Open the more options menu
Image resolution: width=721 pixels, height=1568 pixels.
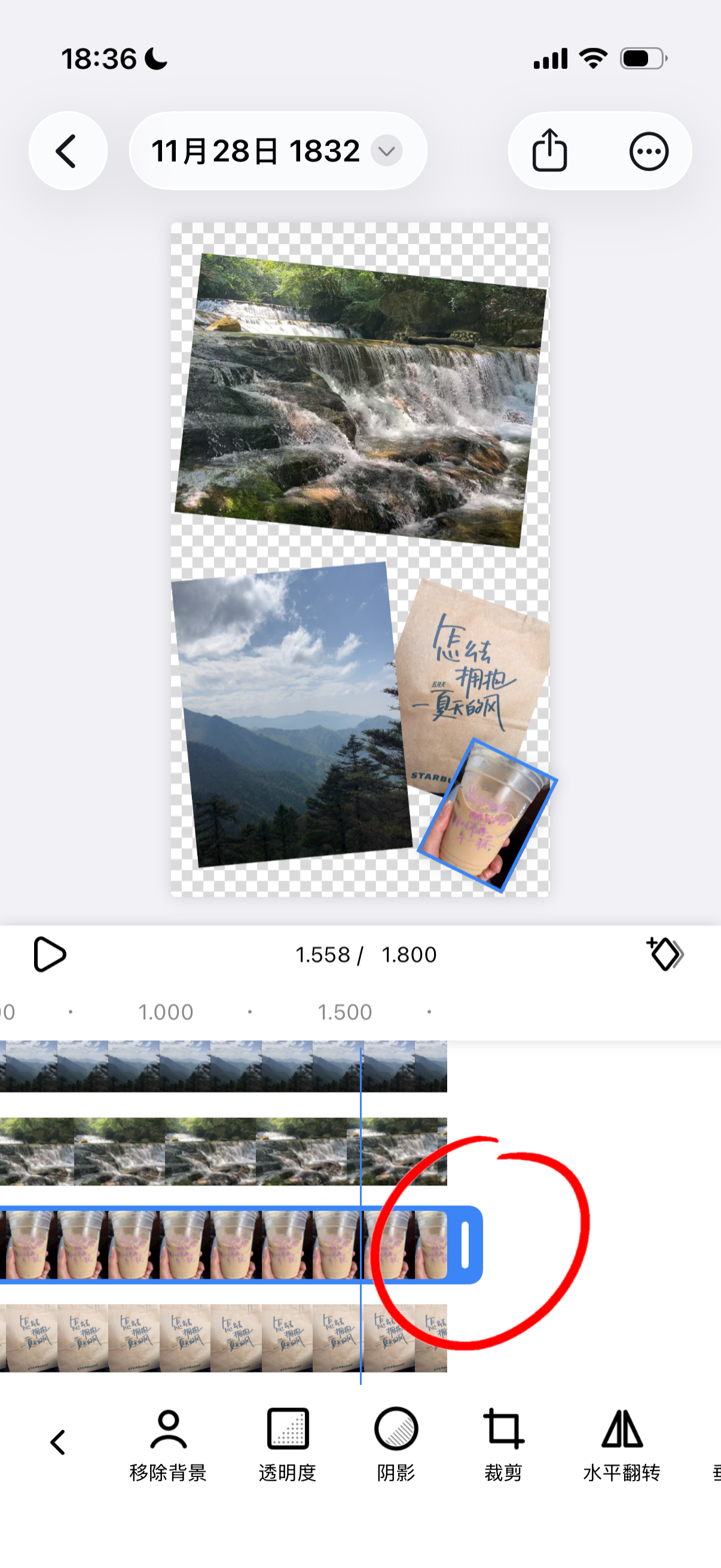(x=649, y=151)
